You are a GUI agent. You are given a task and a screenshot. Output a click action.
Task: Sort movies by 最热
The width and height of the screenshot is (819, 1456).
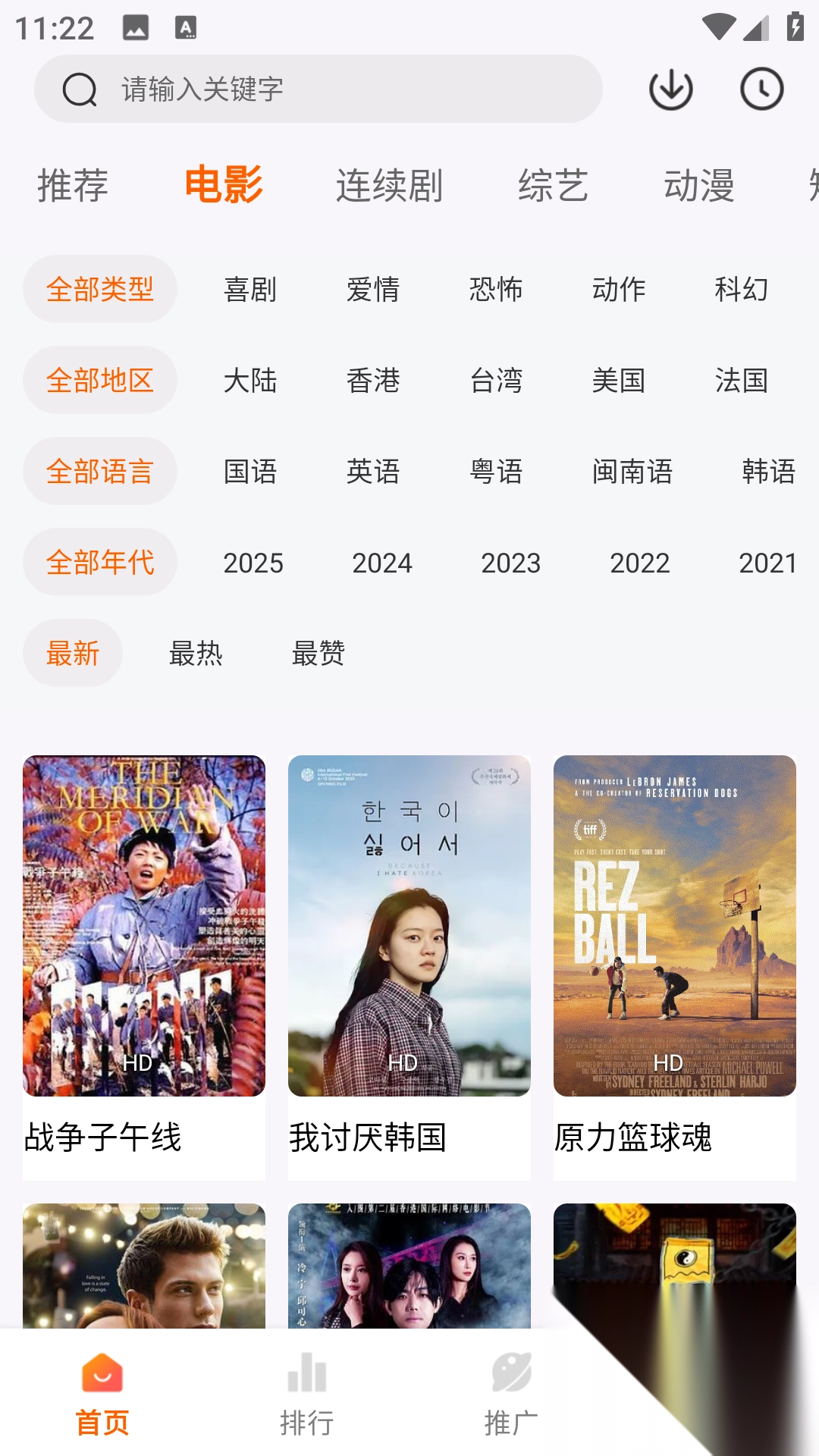pos(196,654)
